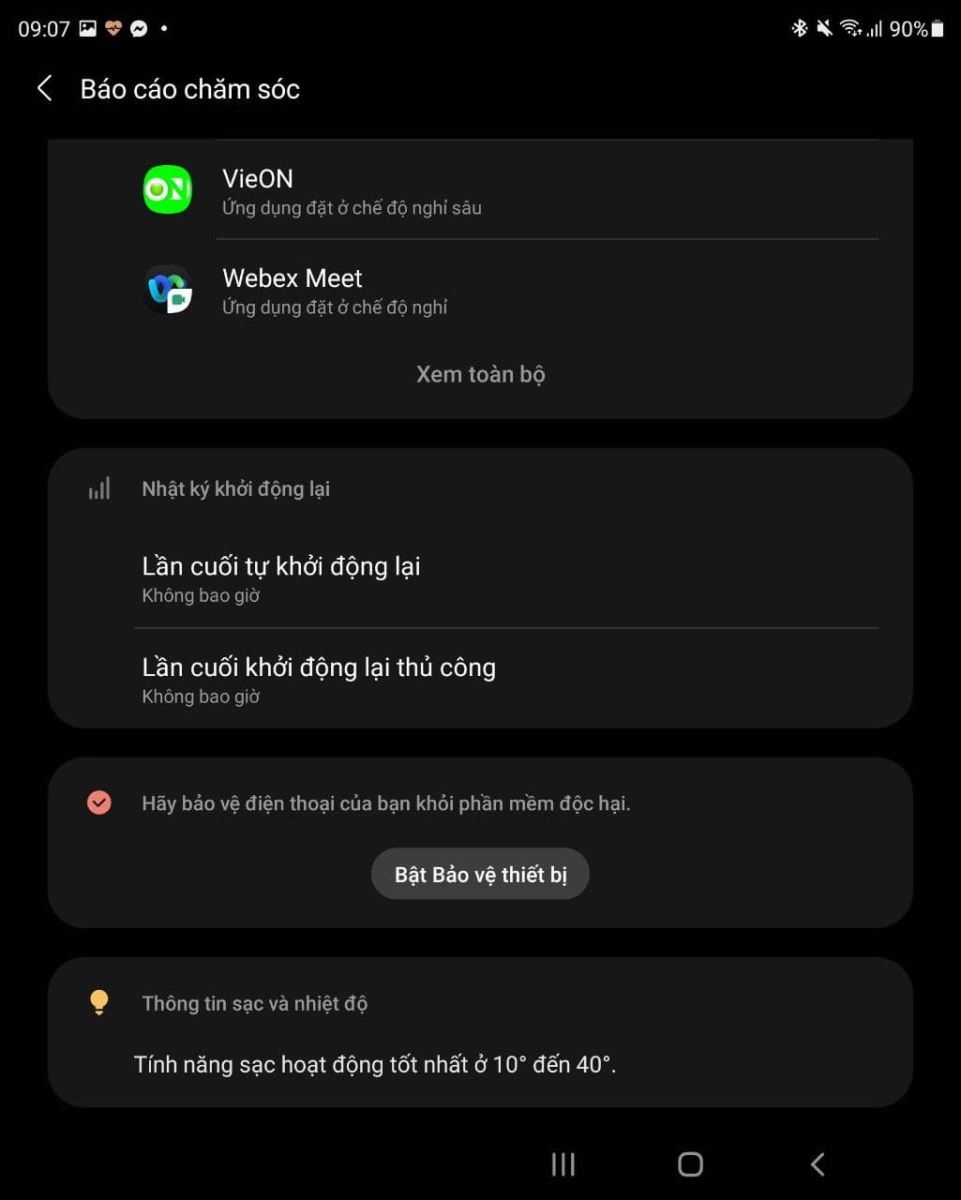Go to the home screen
This screenshot has width=961, height=1200.
(690, 1164)
